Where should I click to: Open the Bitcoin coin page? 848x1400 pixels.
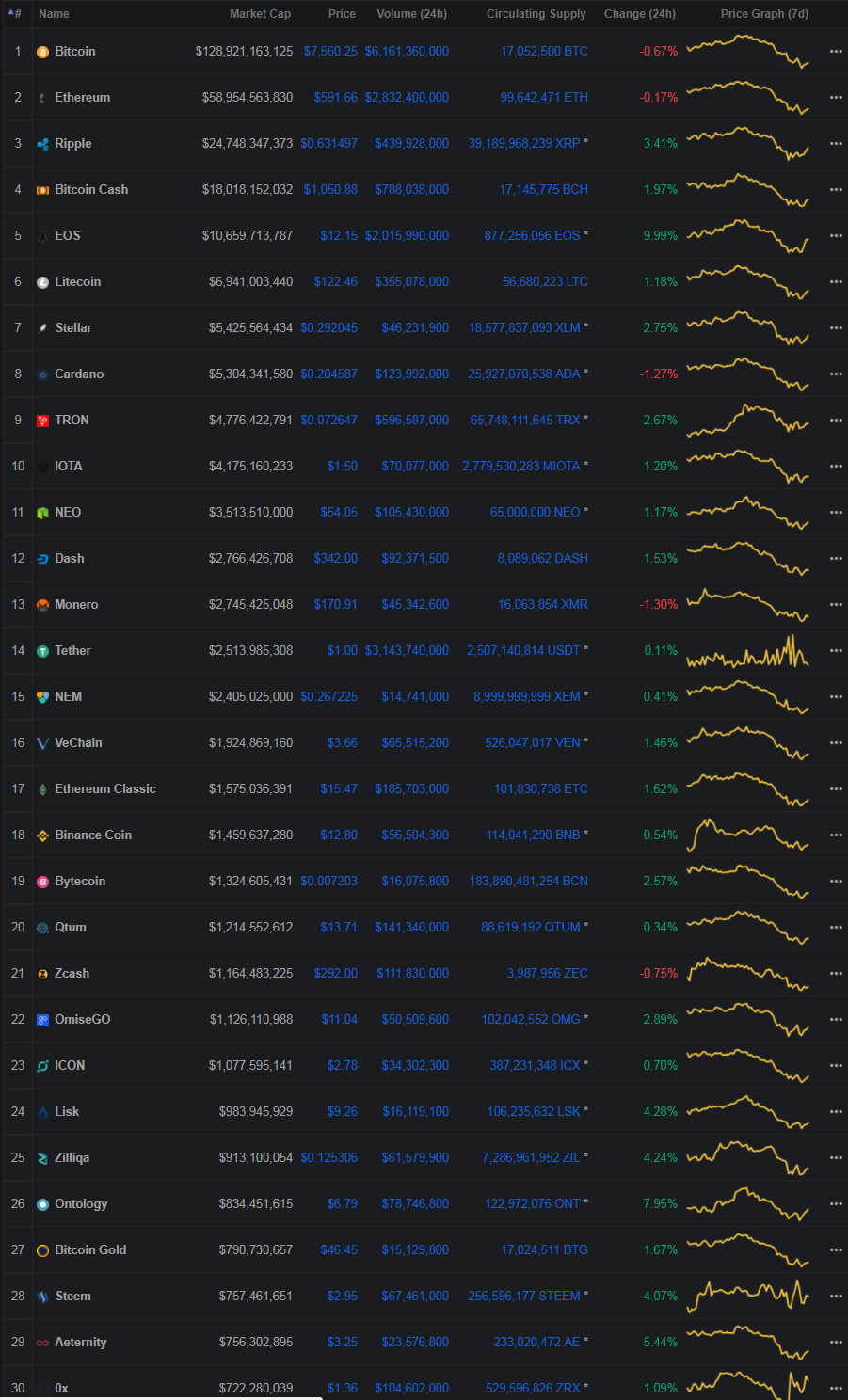coord(74,52)
